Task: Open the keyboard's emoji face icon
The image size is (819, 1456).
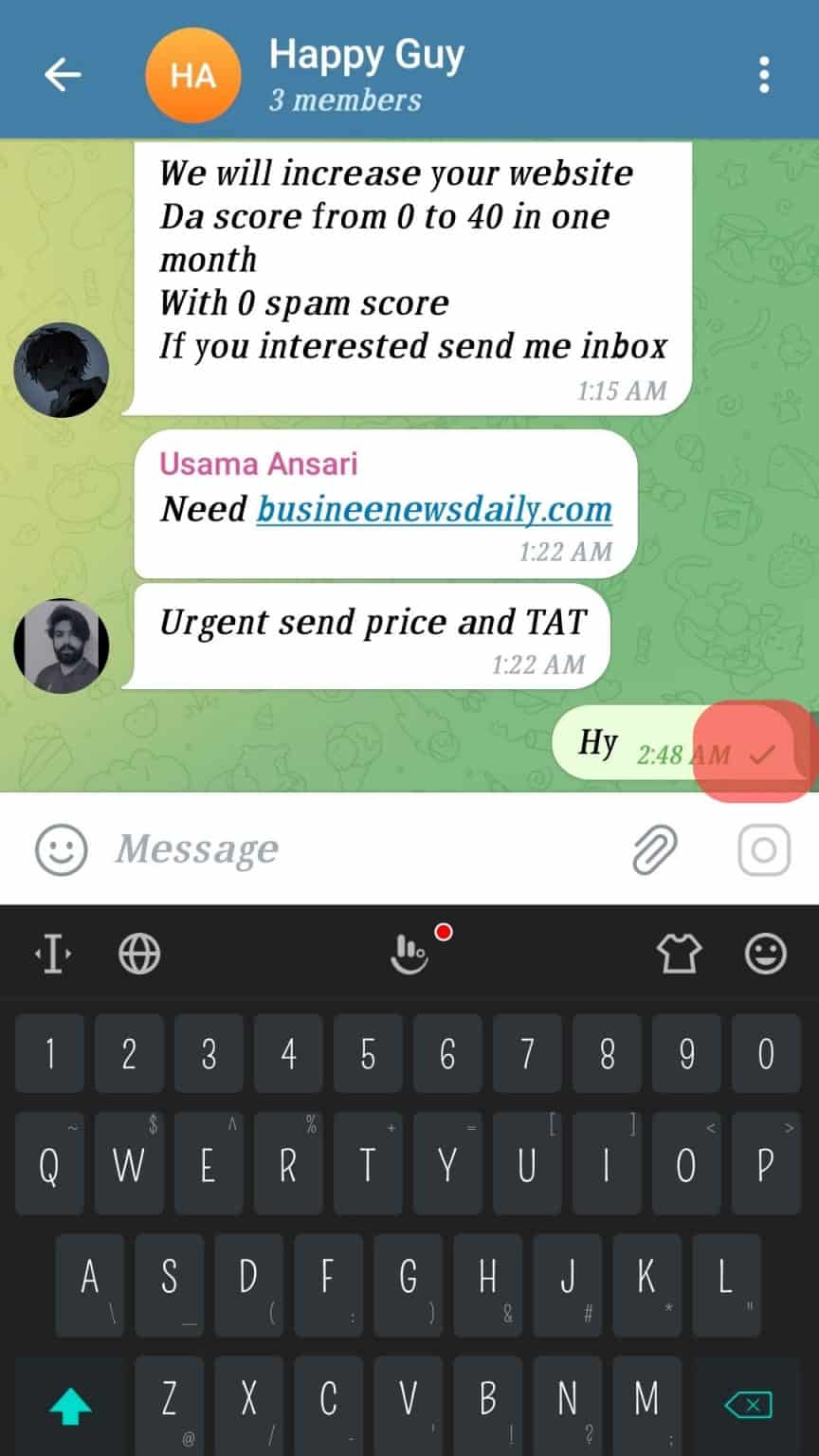Action: coord(764,954)
